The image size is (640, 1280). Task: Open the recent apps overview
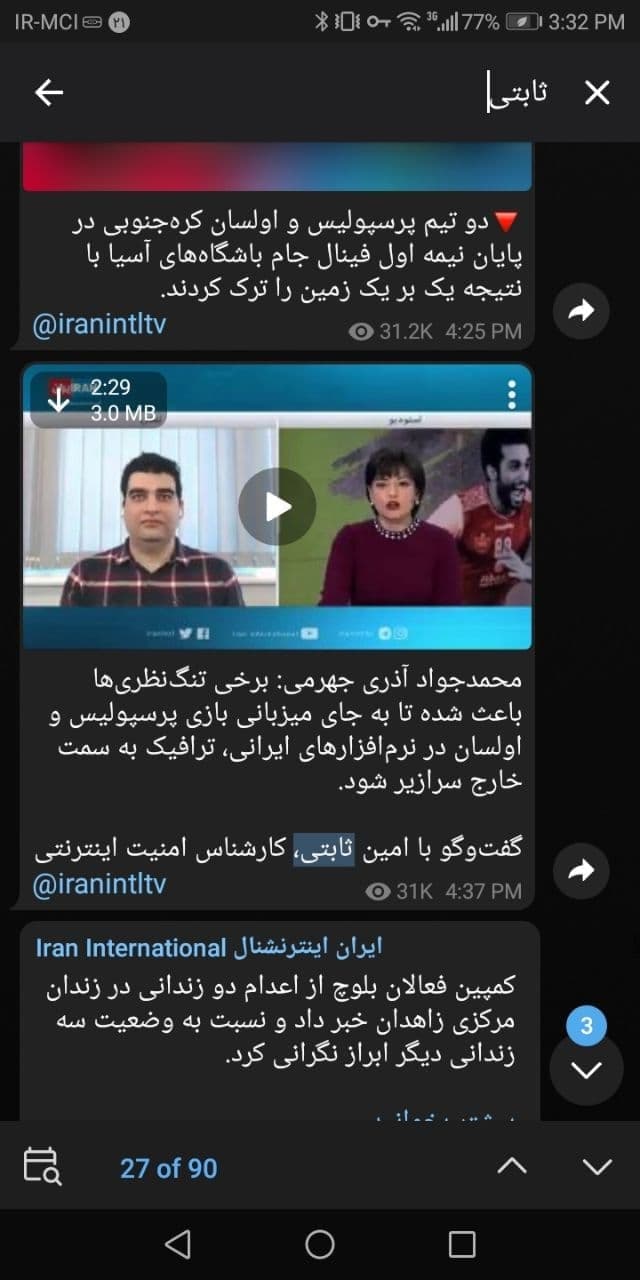(x=462, y=1244)
